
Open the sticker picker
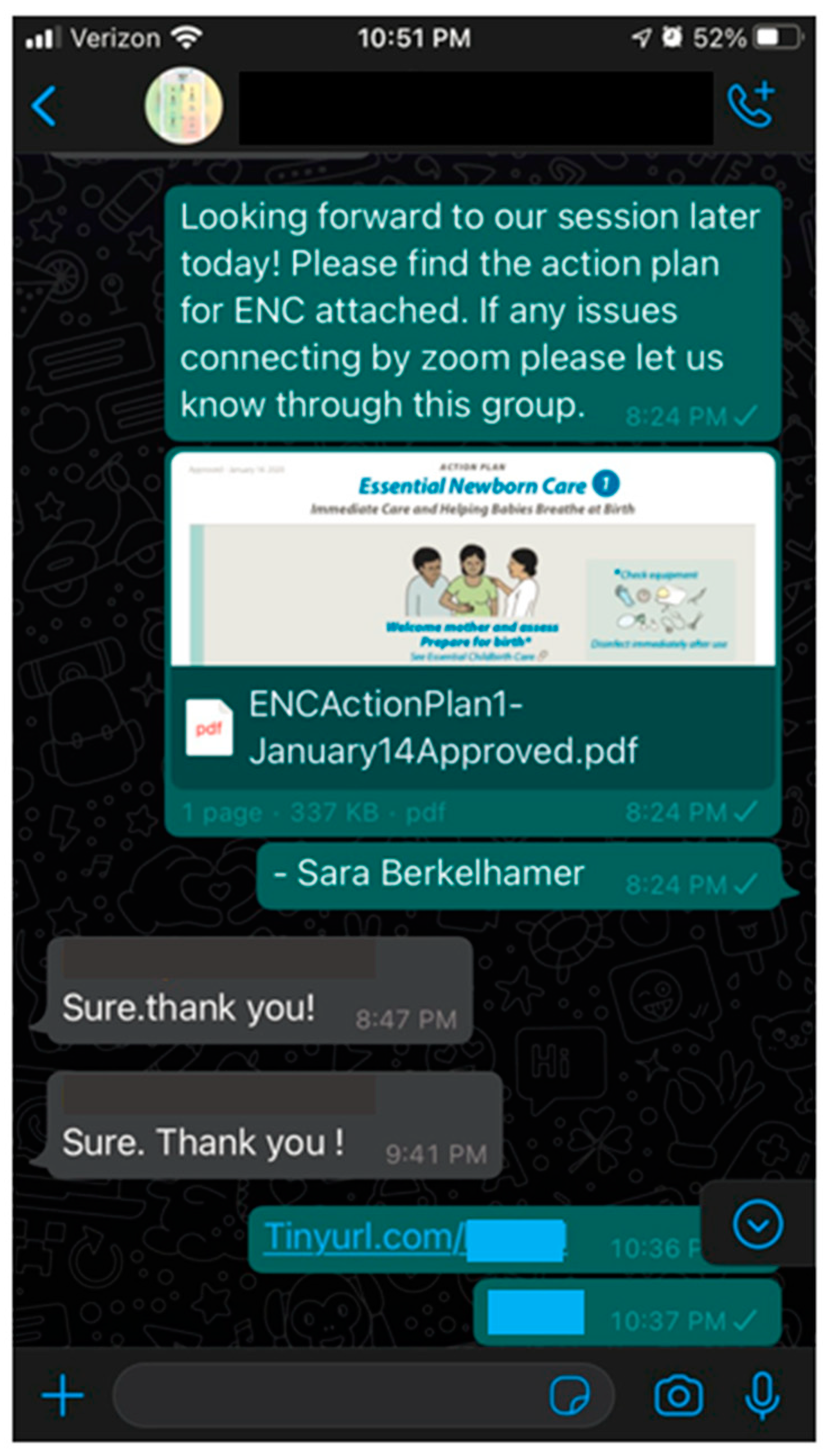[570, 1395]
